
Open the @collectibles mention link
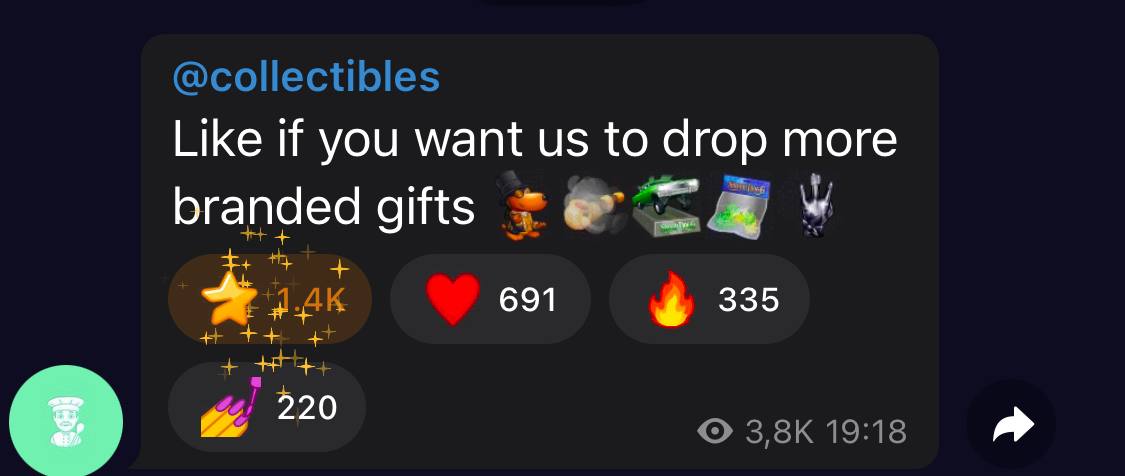tap(305, 77)
